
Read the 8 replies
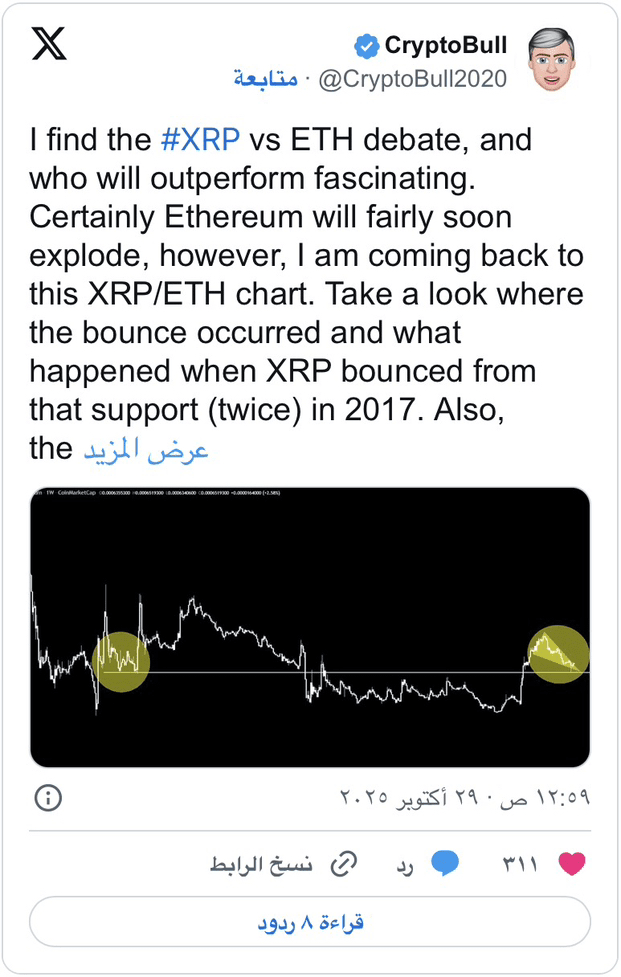point(310,922)
